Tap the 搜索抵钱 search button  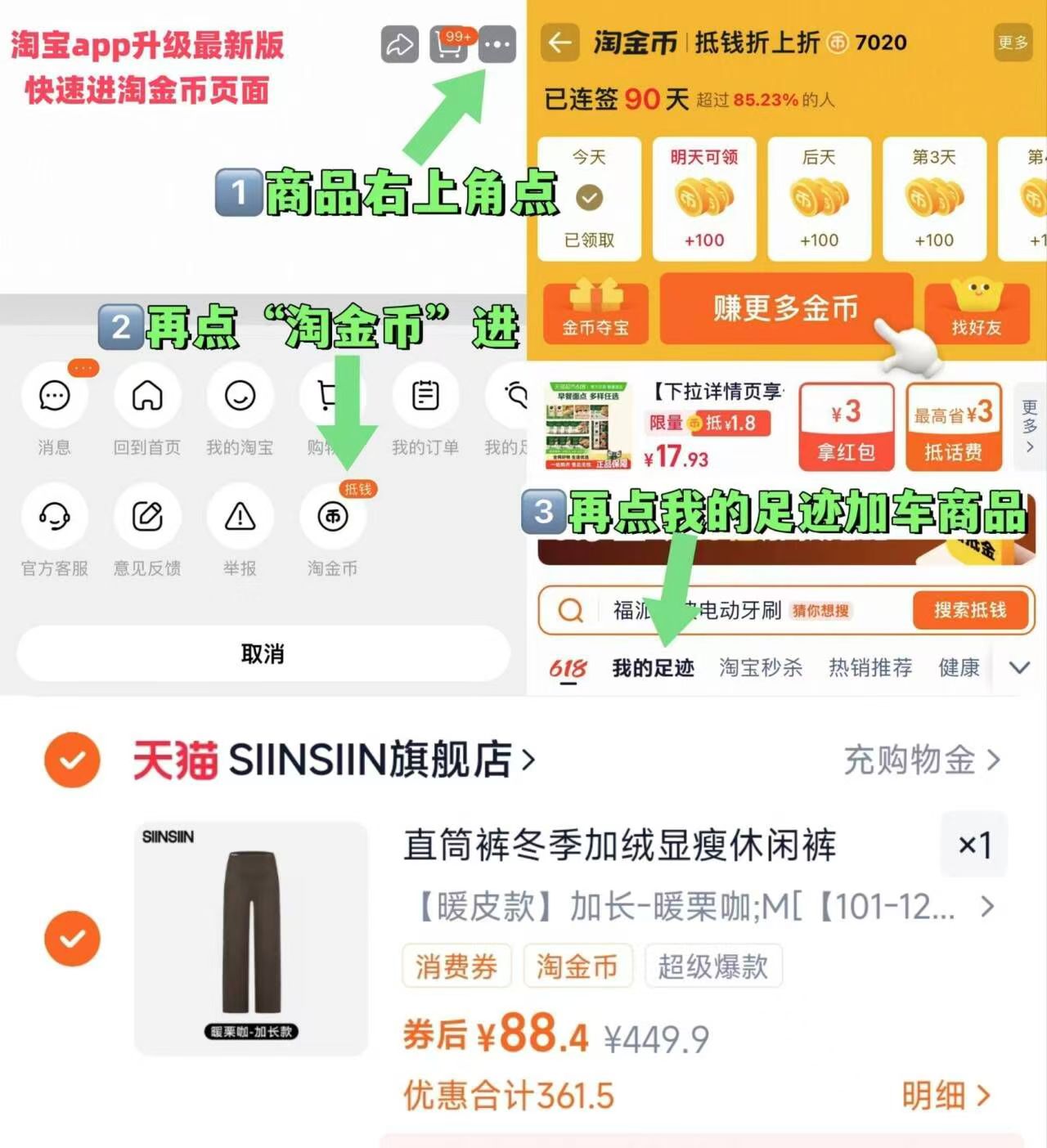[x=970, y=611]
